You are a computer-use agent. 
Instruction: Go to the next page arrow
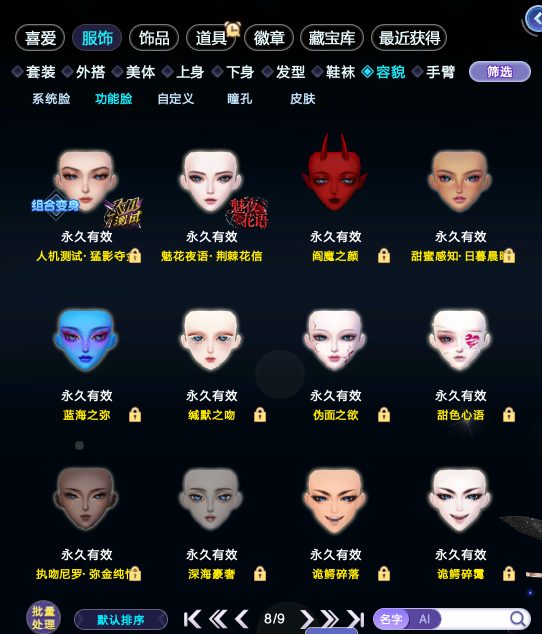point(307,619)
